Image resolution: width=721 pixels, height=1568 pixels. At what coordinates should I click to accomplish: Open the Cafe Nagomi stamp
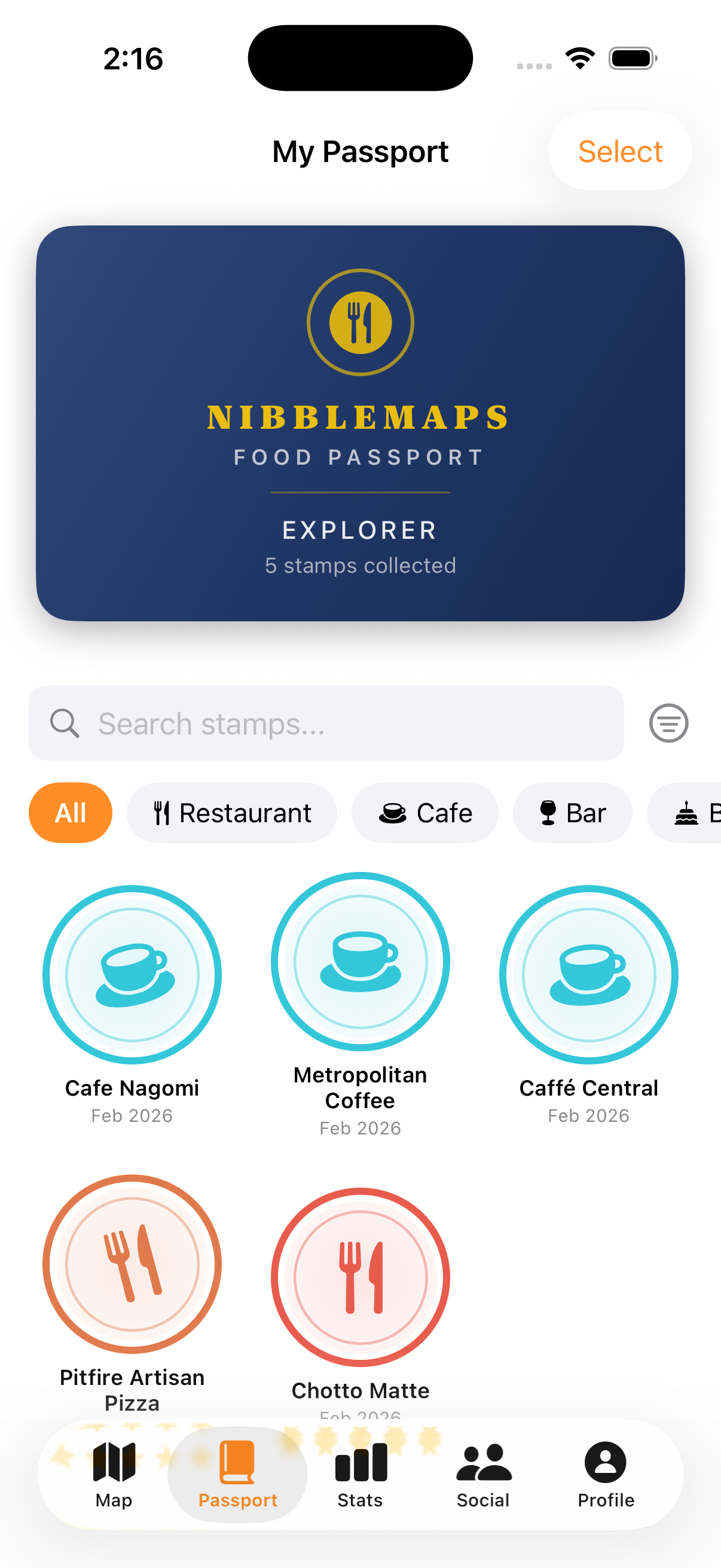[132, 975]
